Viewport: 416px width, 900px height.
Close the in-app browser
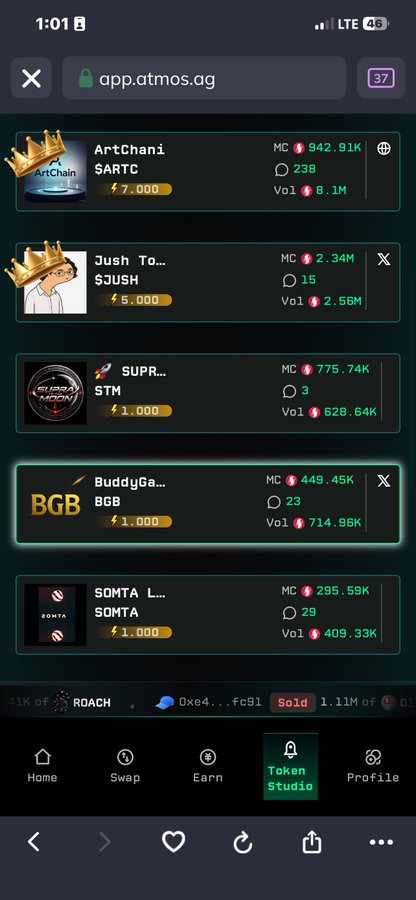click(x=31, y=78)
